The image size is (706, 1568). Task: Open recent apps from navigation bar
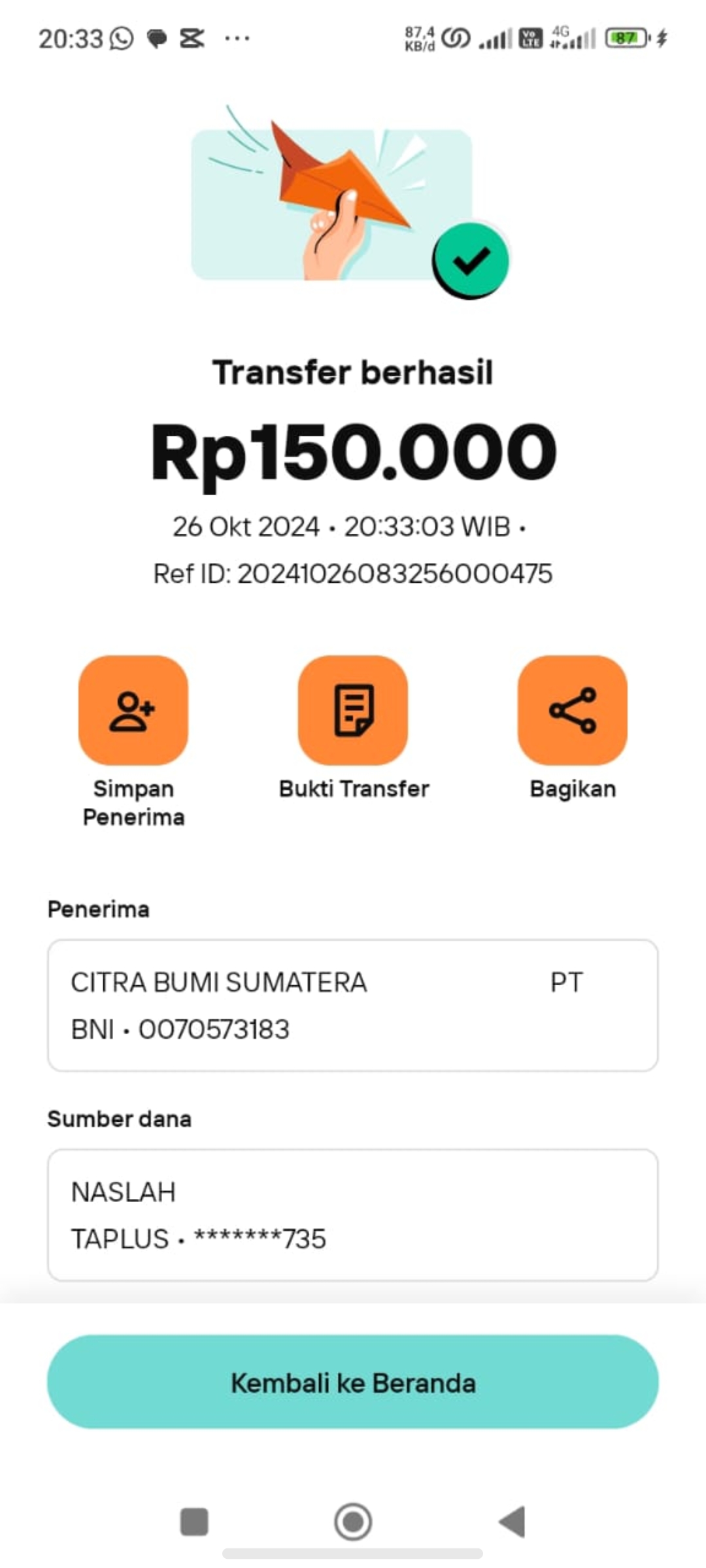[194, 1522]
